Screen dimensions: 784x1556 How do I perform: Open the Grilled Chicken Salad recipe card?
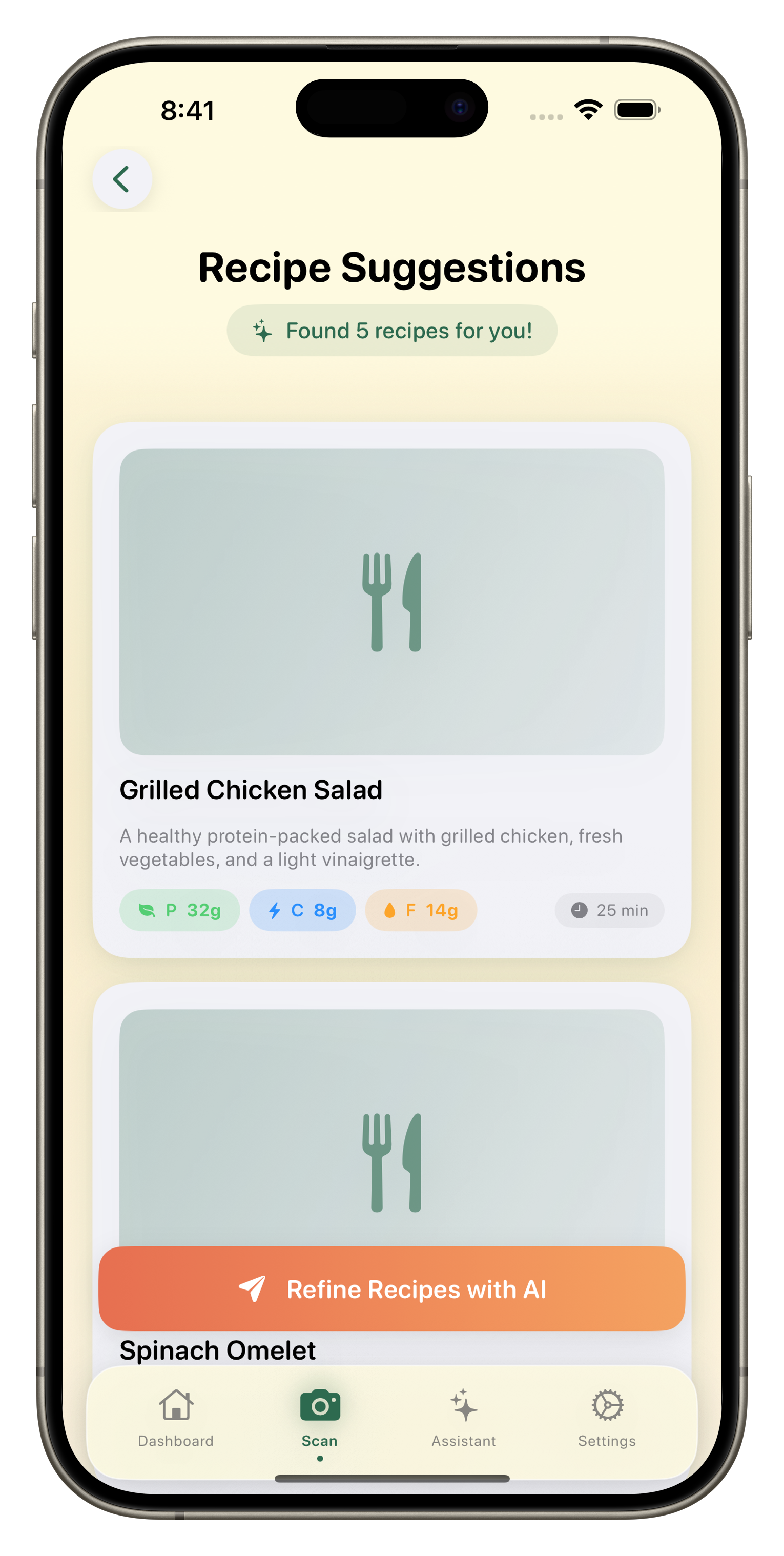tap(391, 689)
